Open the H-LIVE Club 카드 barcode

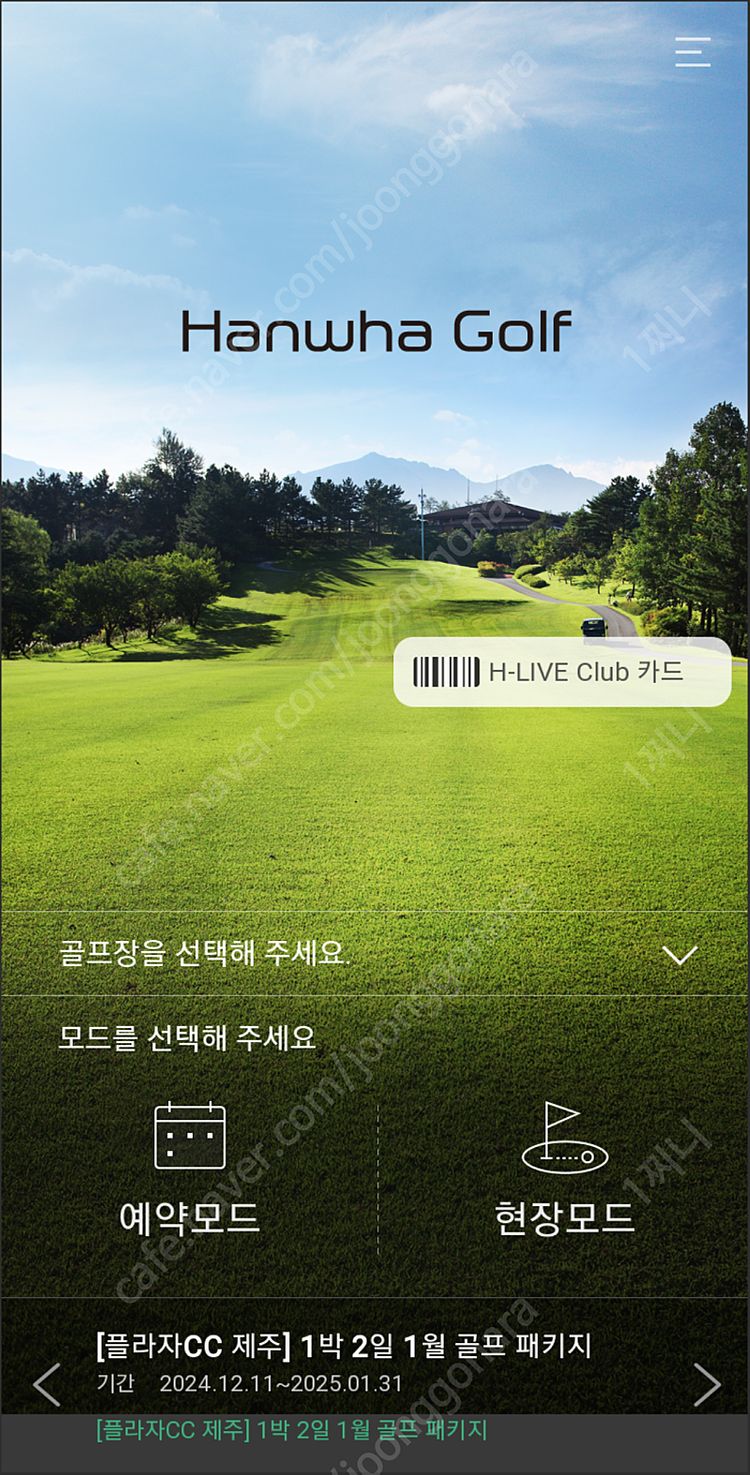click(561, 672)
